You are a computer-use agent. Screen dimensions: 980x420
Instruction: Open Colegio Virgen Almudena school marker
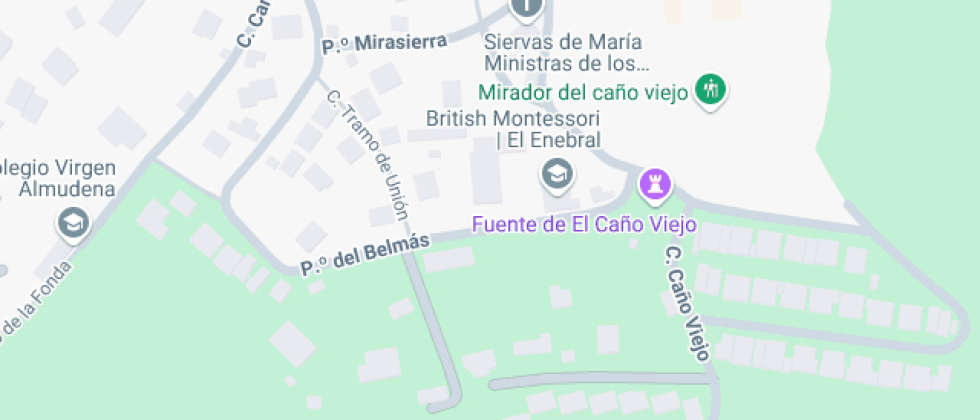(73, 221)
